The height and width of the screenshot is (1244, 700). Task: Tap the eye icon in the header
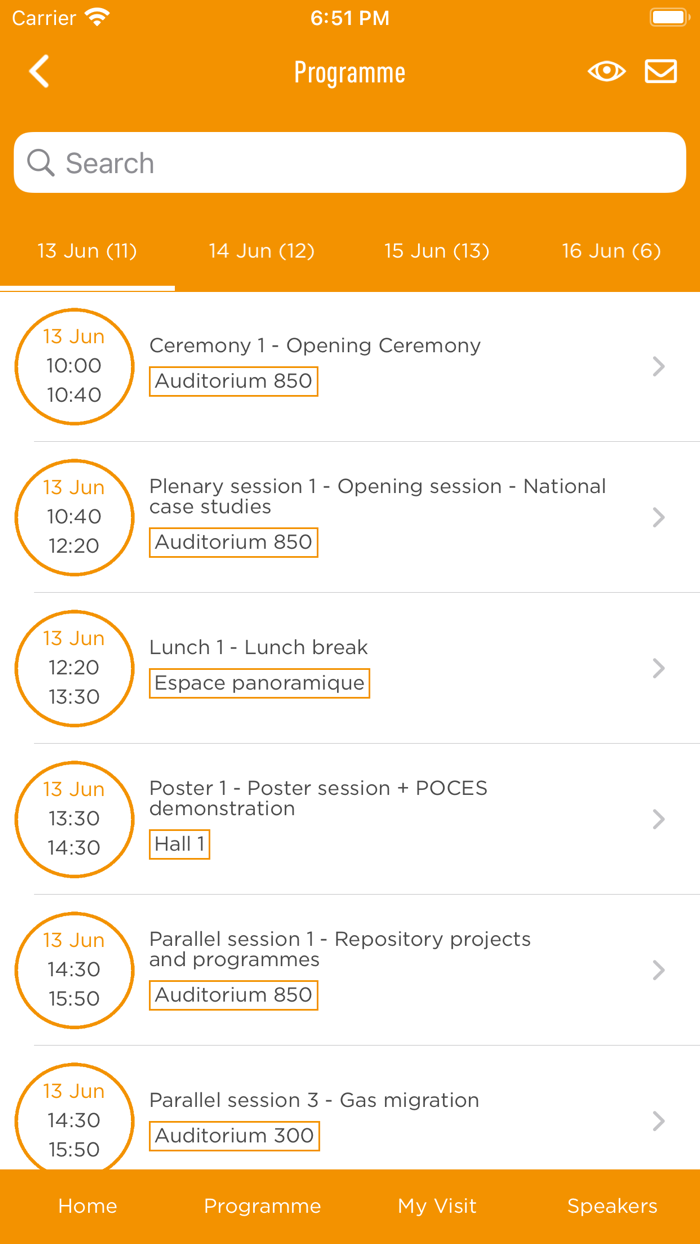(606, 72)
